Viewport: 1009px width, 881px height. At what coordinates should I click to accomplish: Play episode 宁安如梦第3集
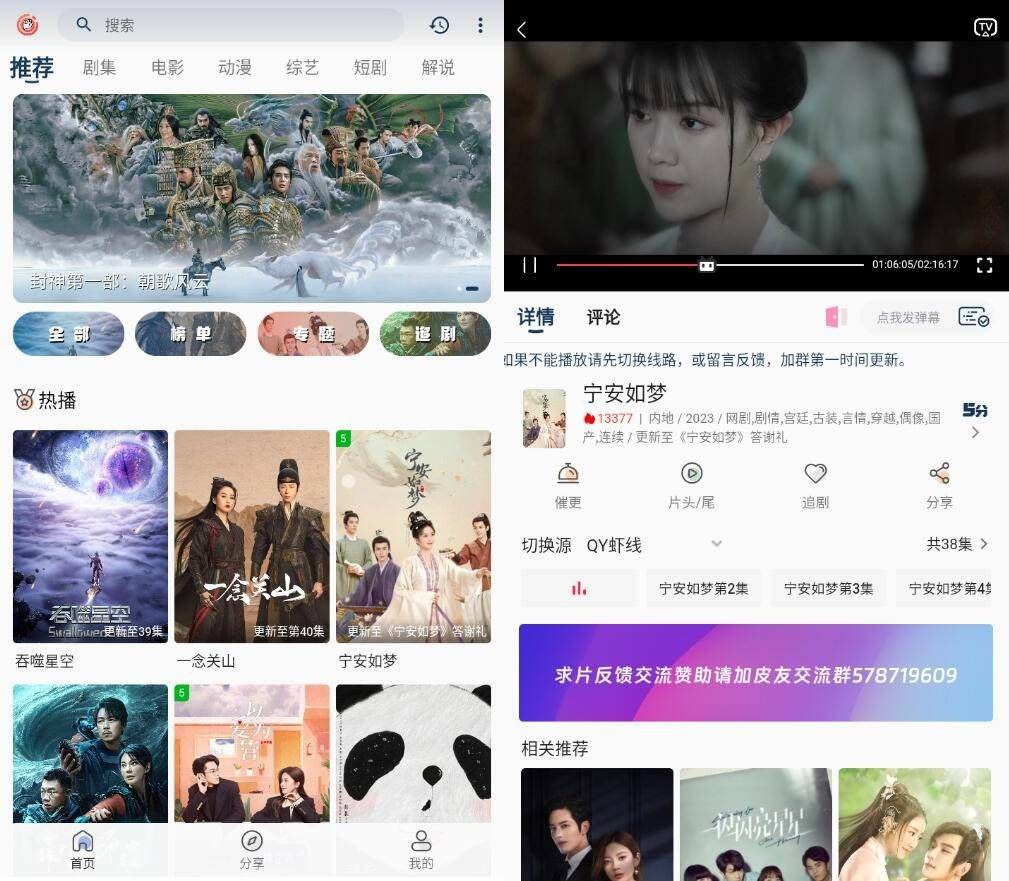point(828,589)
